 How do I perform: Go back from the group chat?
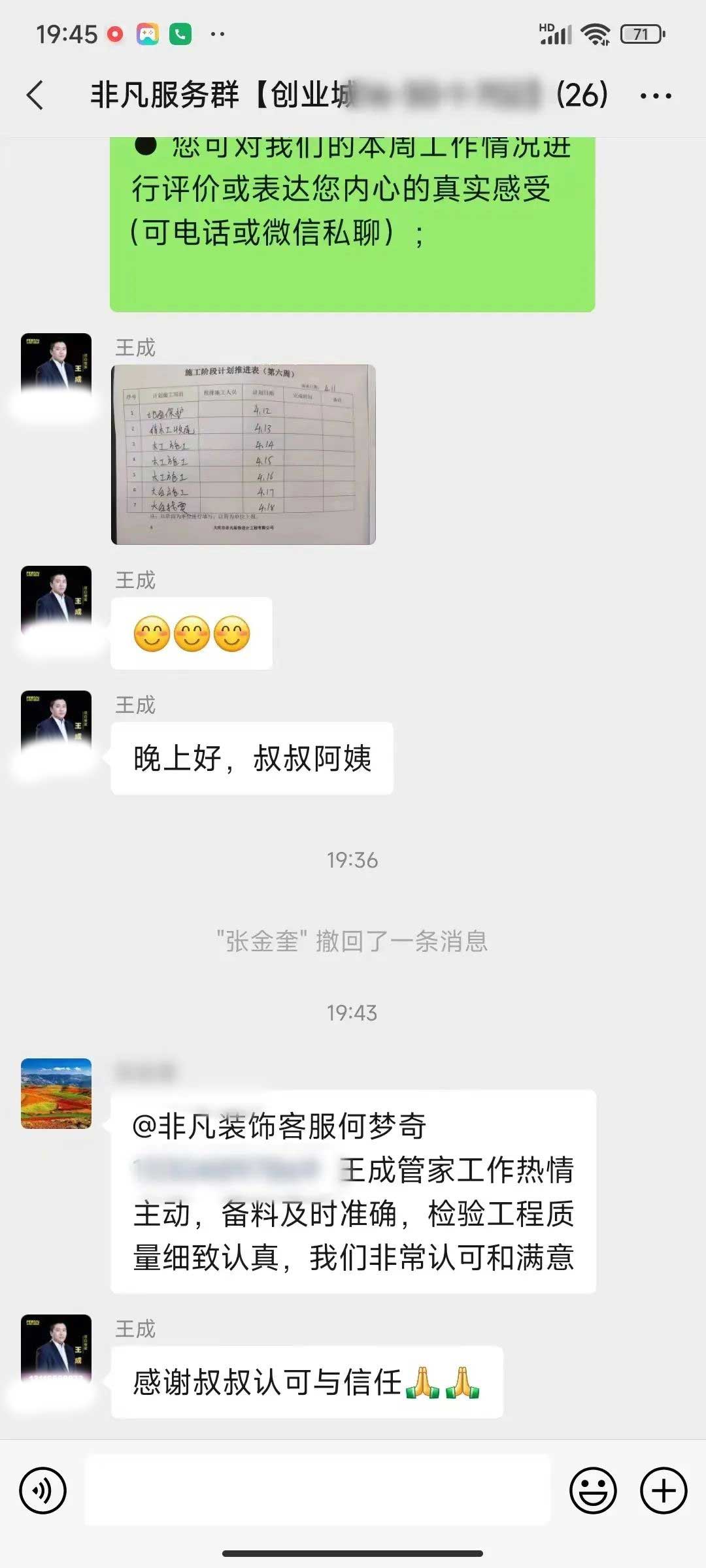tap(36, 95)
